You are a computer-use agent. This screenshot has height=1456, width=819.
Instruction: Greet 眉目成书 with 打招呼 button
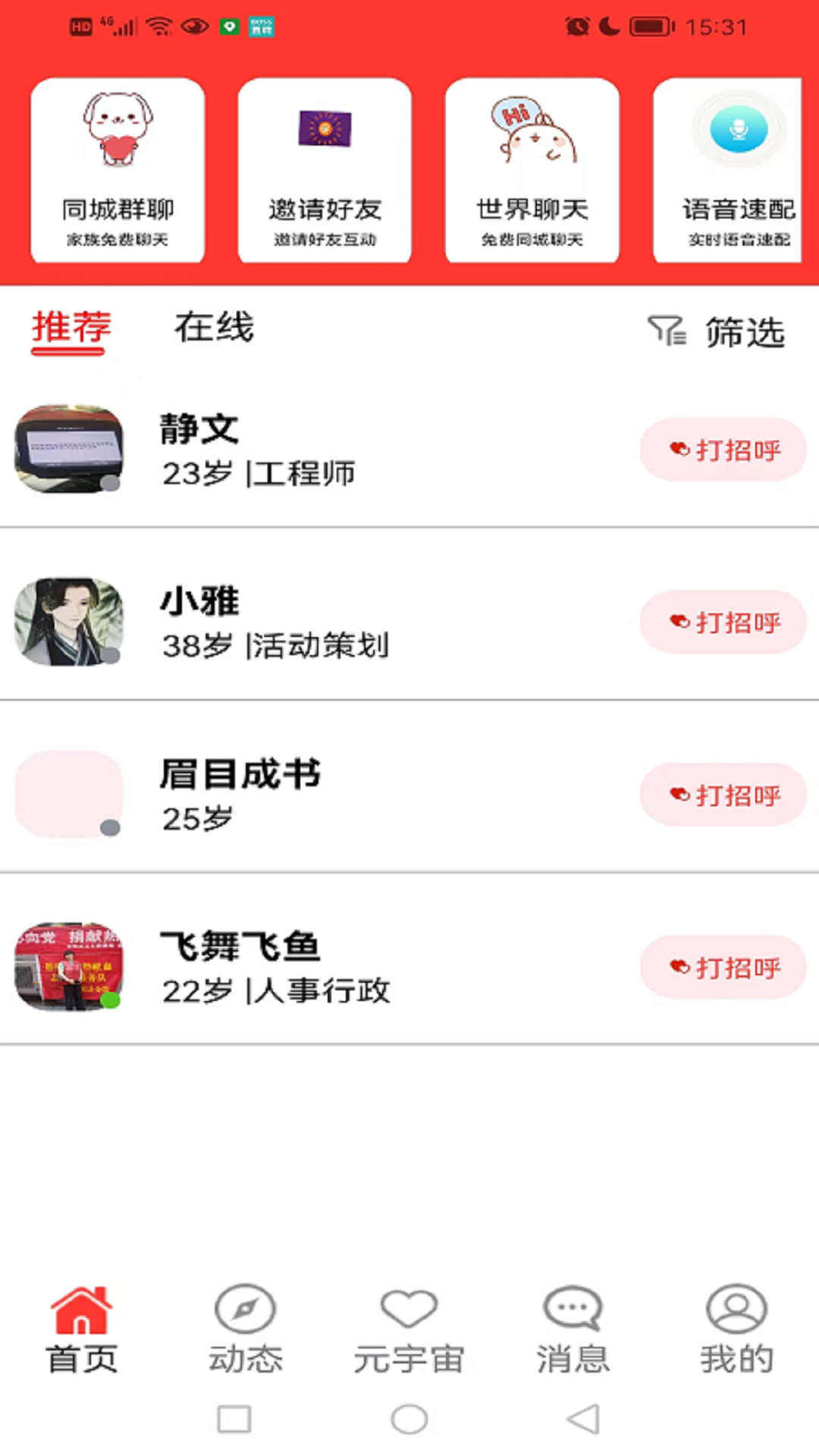[722, 795]
